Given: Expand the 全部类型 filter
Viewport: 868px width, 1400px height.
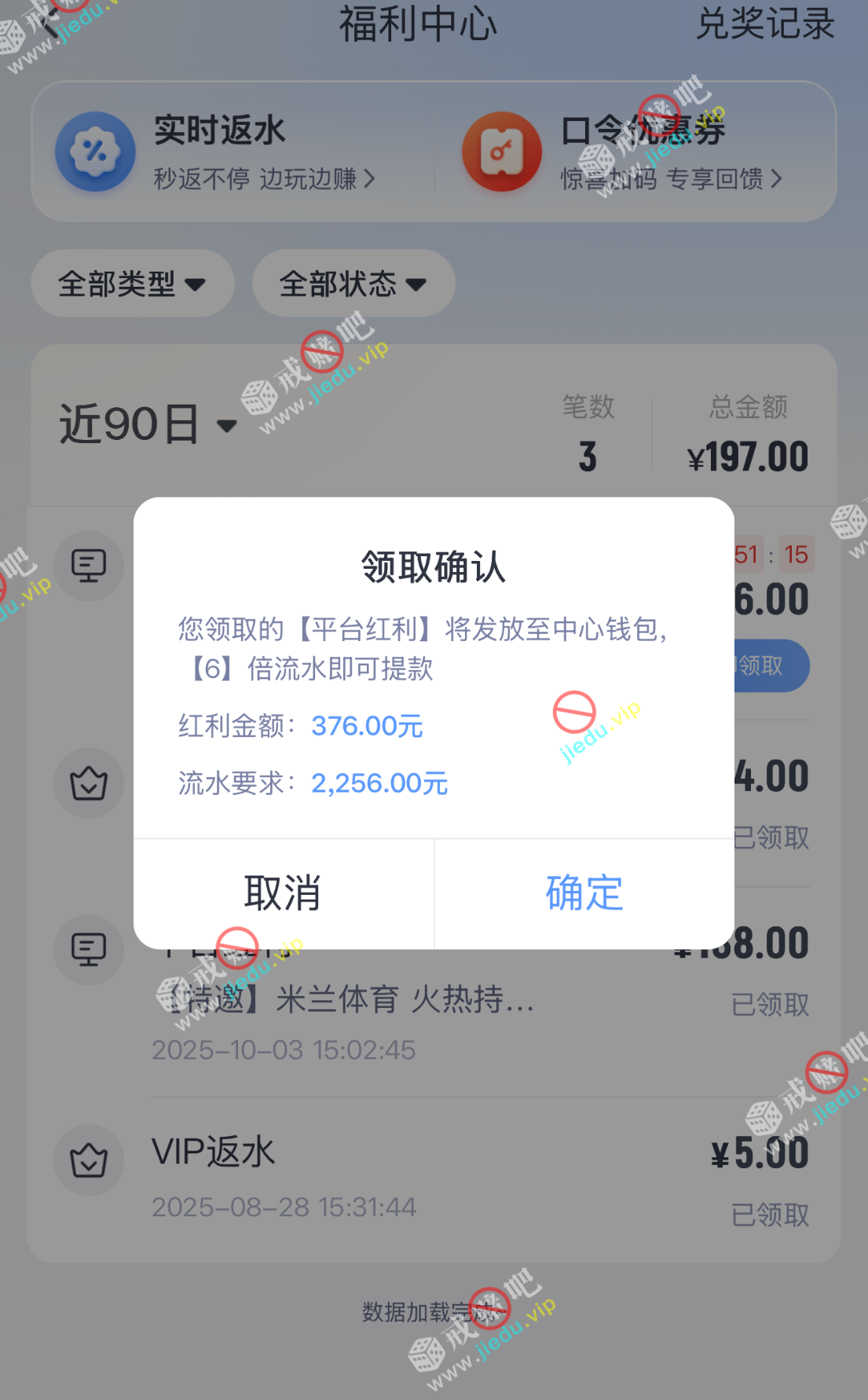Looking at the screenshot, I should [132, 284].
